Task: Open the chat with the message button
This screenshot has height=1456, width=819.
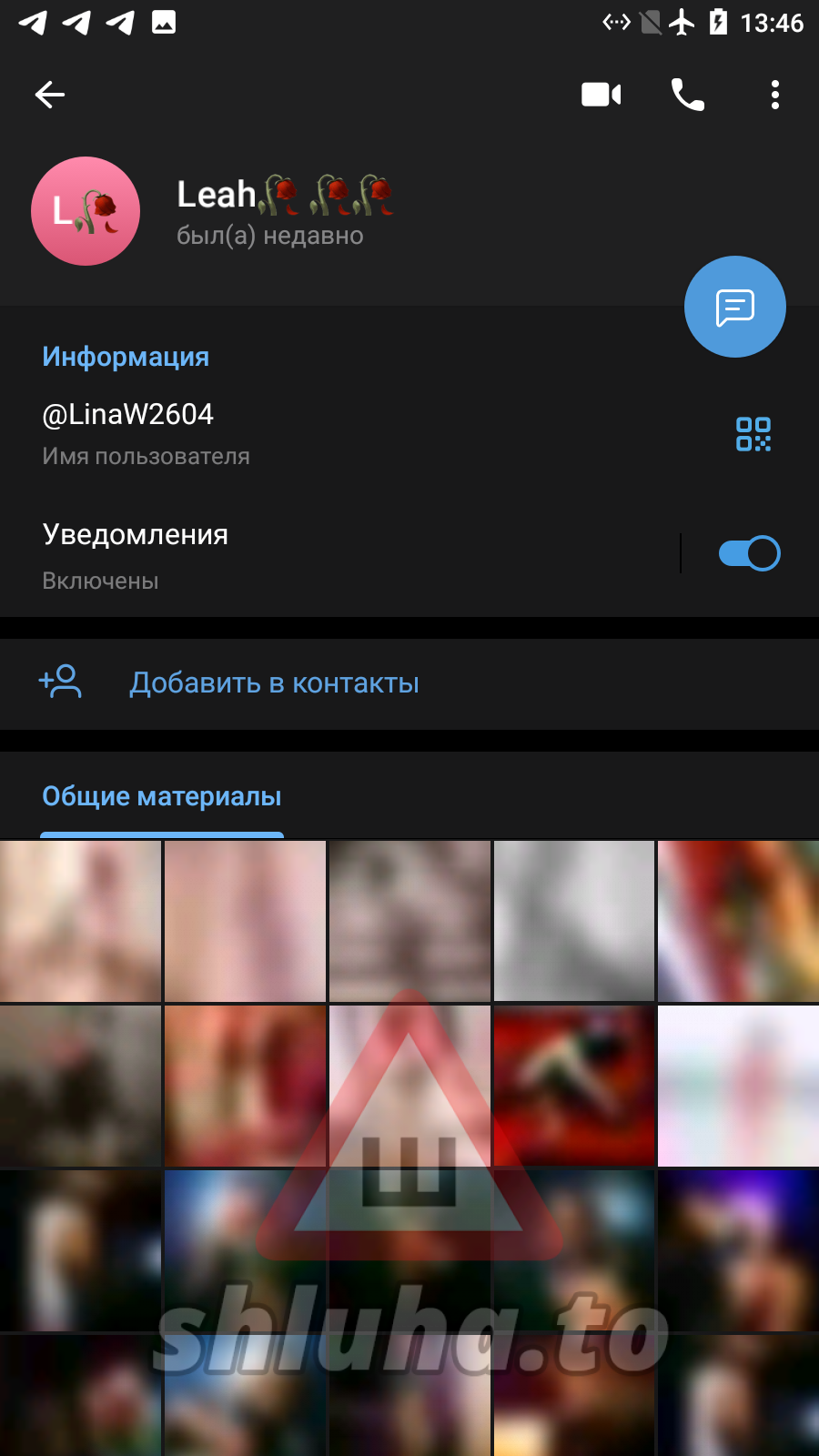Action: pyautogui.click(x=734, y=308)
